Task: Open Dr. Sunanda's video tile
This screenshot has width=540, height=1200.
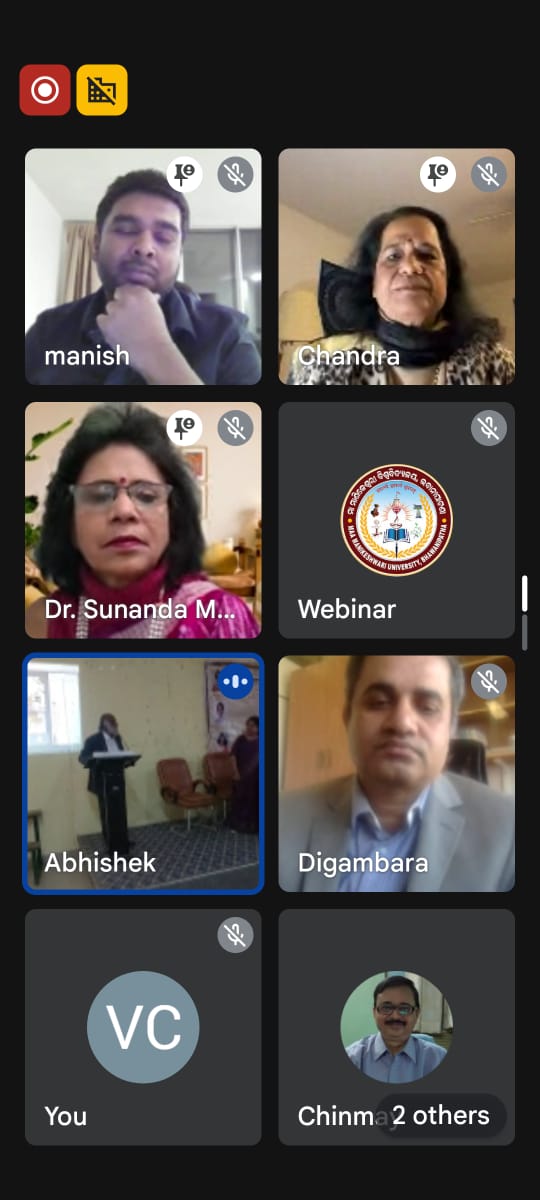Action: 143,520
